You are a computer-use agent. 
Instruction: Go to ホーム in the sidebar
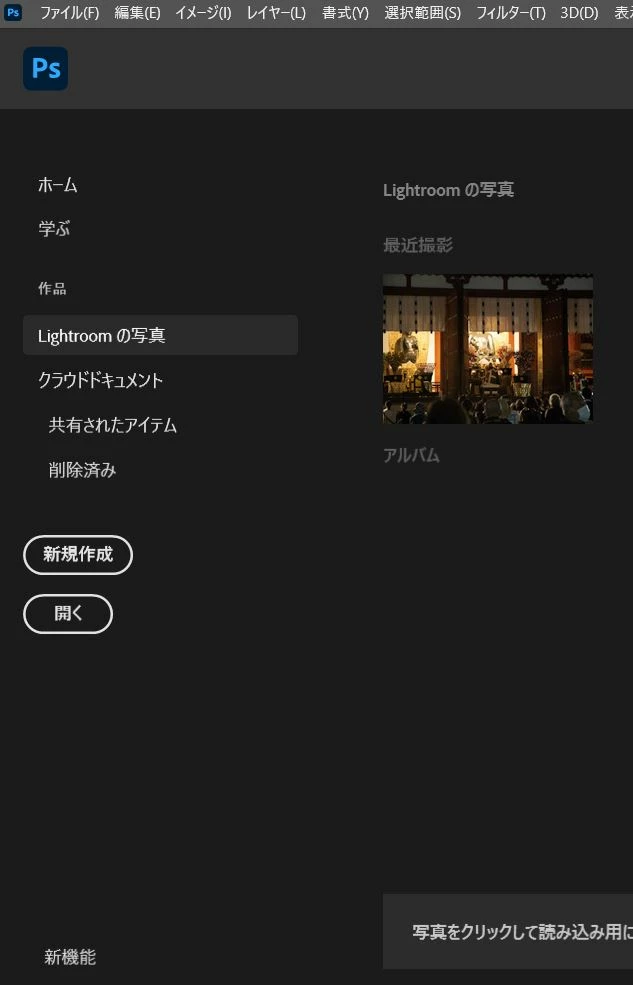click(58, 185)
